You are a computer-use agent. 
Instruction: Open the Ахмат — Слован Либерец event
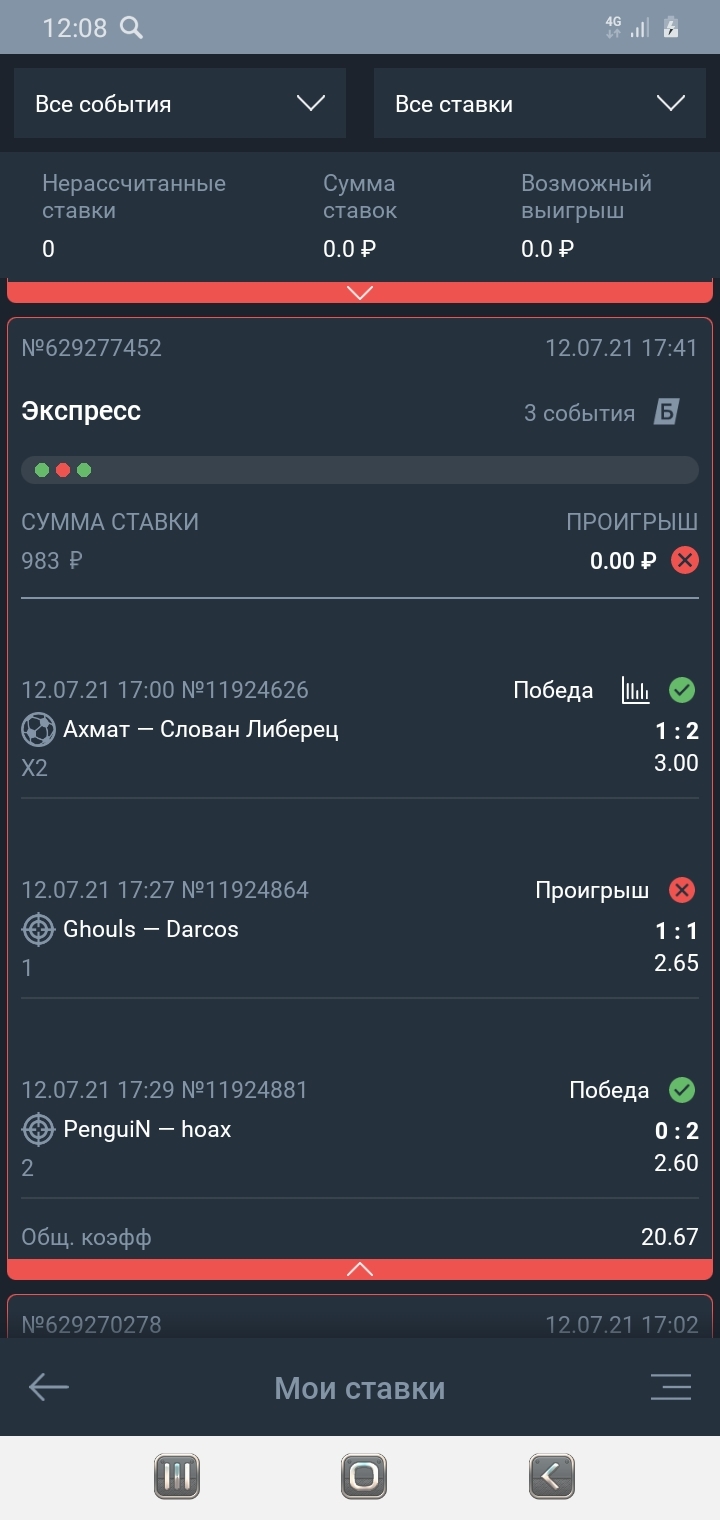(x=201, y=729)
